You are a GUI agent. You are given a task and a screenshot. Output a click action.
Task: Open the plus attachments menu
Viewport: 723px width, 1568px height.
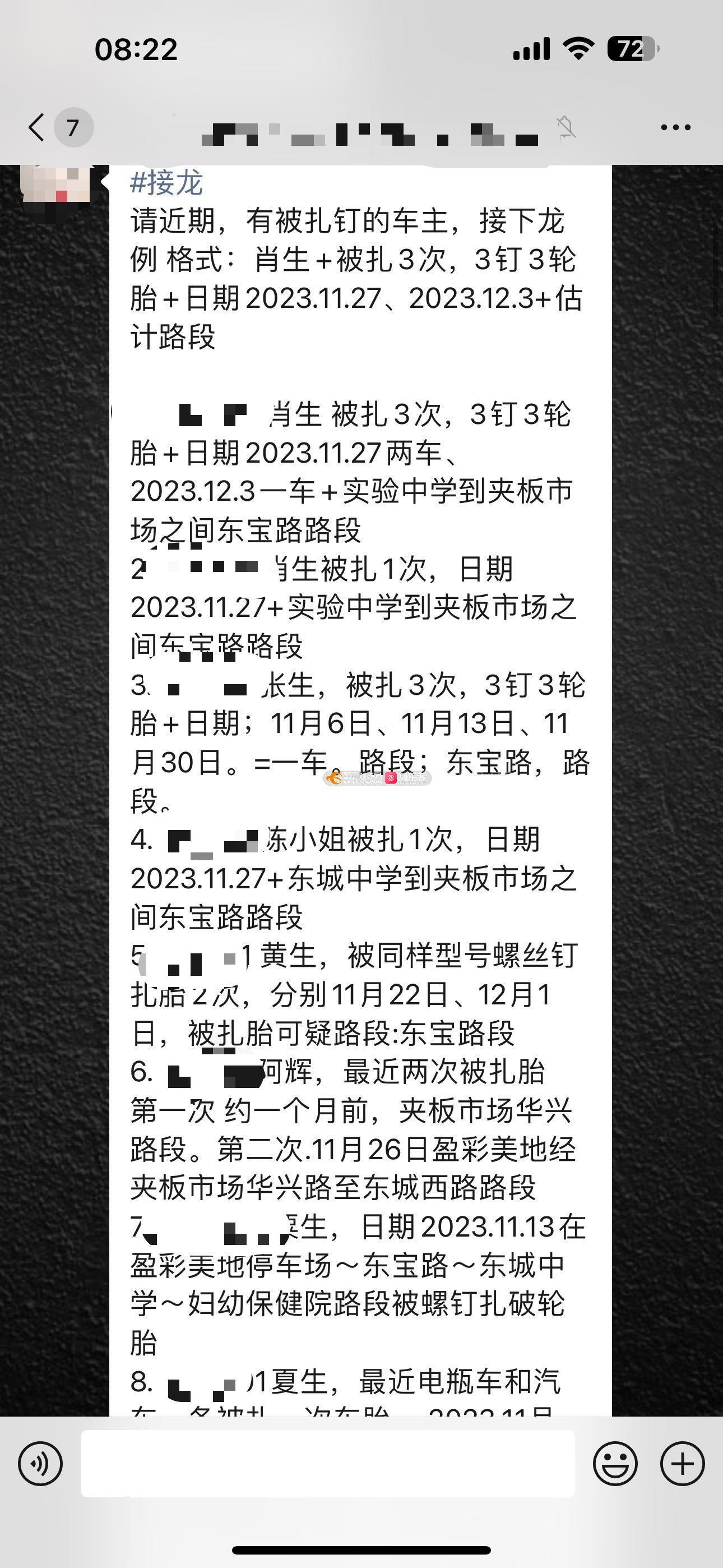(682, 1463)
